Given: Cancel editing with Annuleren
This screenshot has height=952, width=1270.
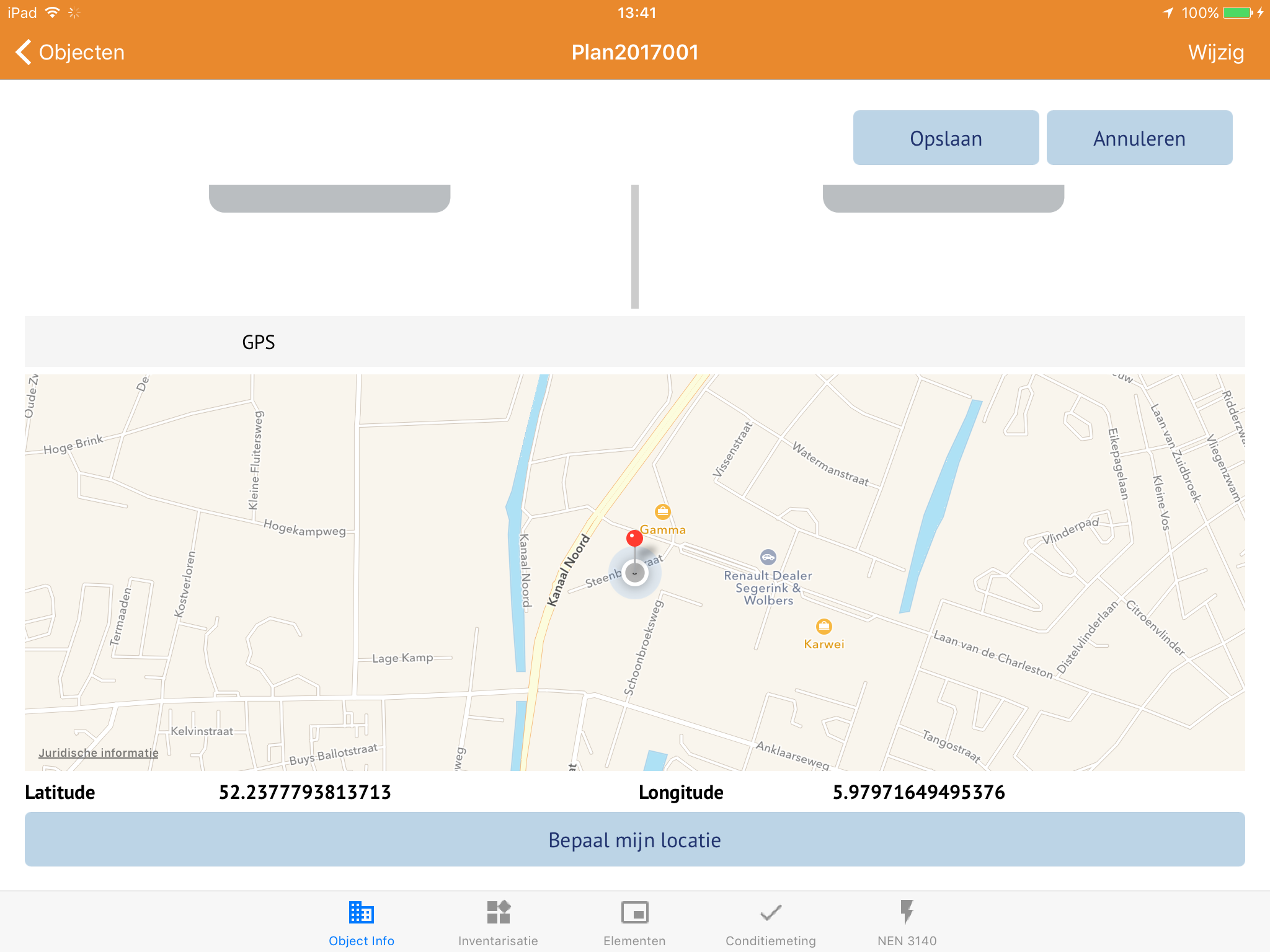Looking at the screenshot, I should 1139,138.
